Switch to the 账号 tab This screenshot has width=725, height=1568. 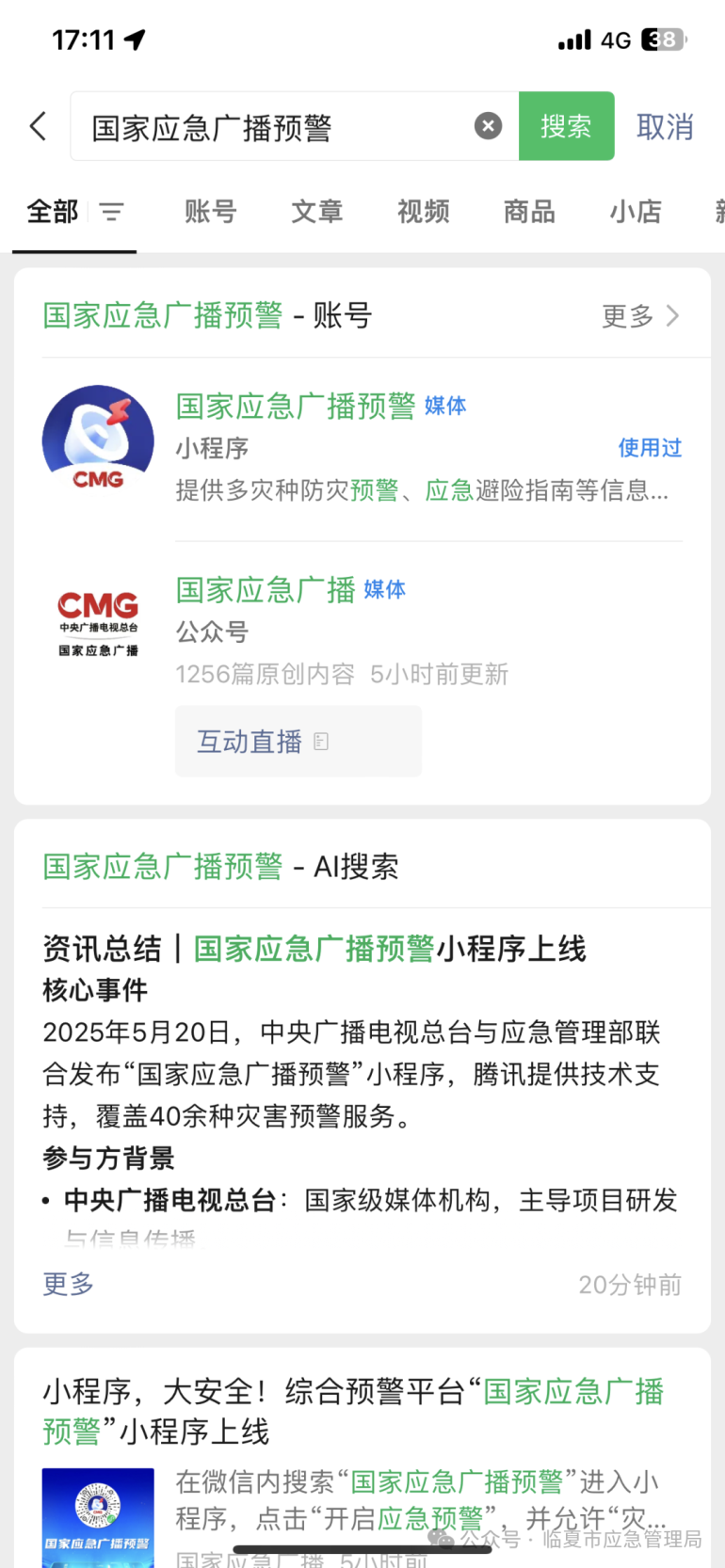tap(210, 212)
